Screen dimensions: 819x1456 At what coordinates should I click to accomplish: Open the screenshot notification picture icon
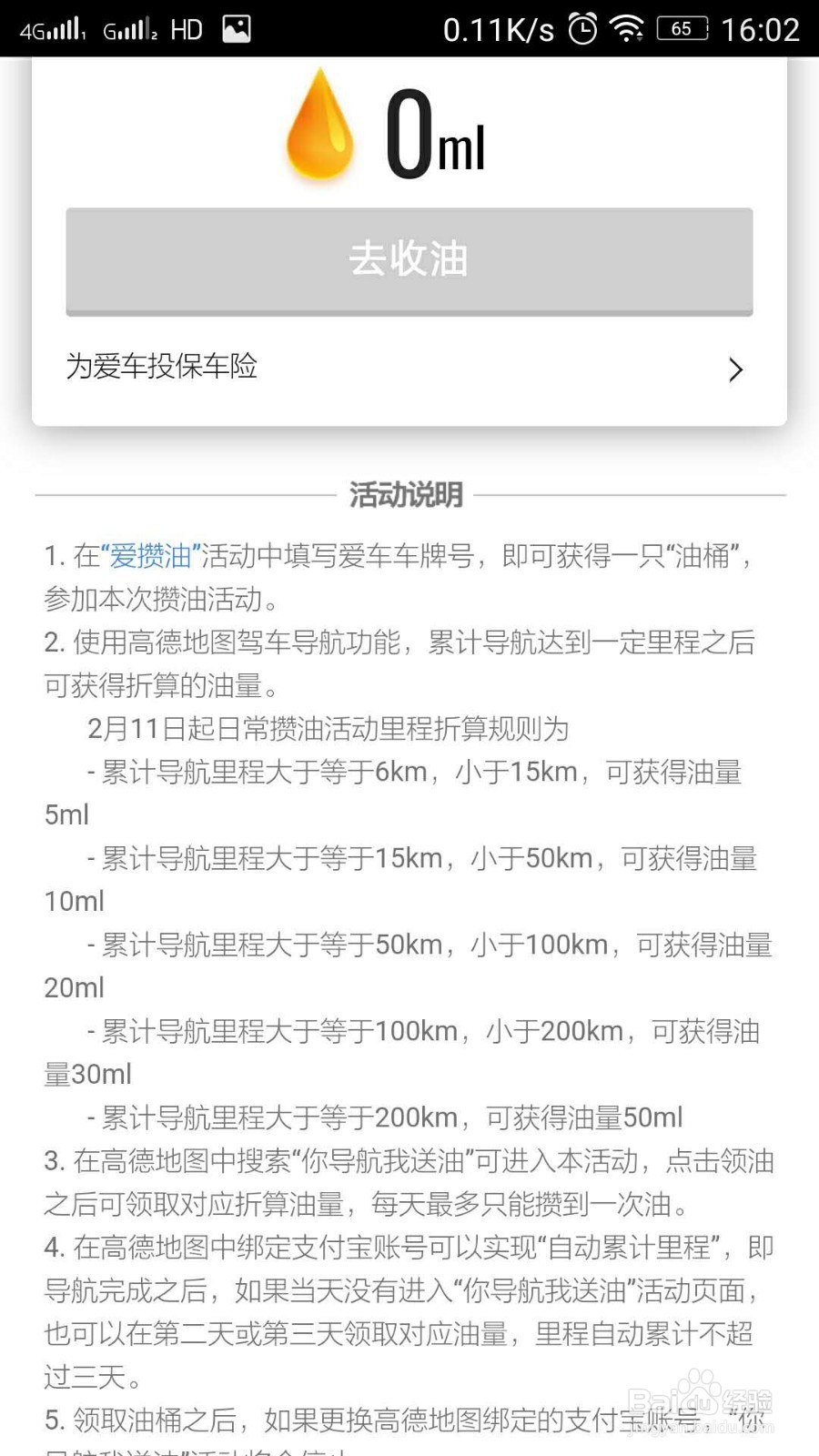[x=237, y=29]
